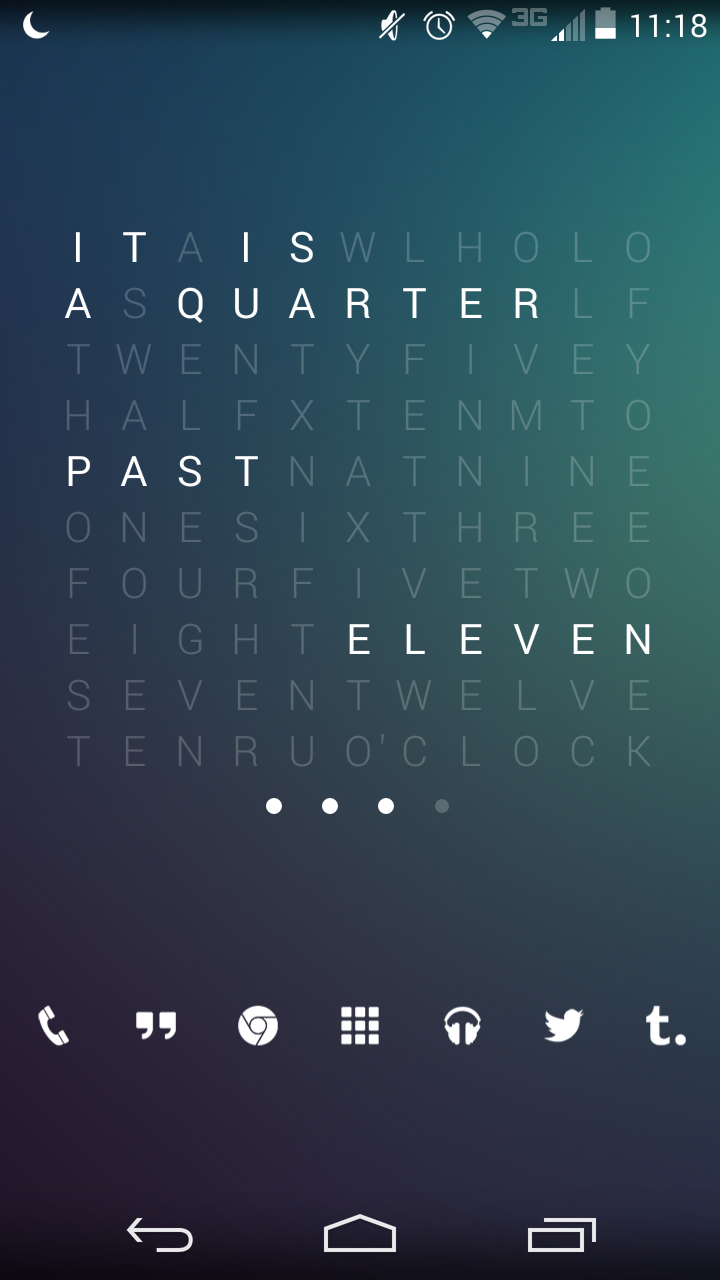The height and width of the screenshot is (1280, 720).
Task: Tap the home button in the navigation bar
Action: [x=360, y=1234]
